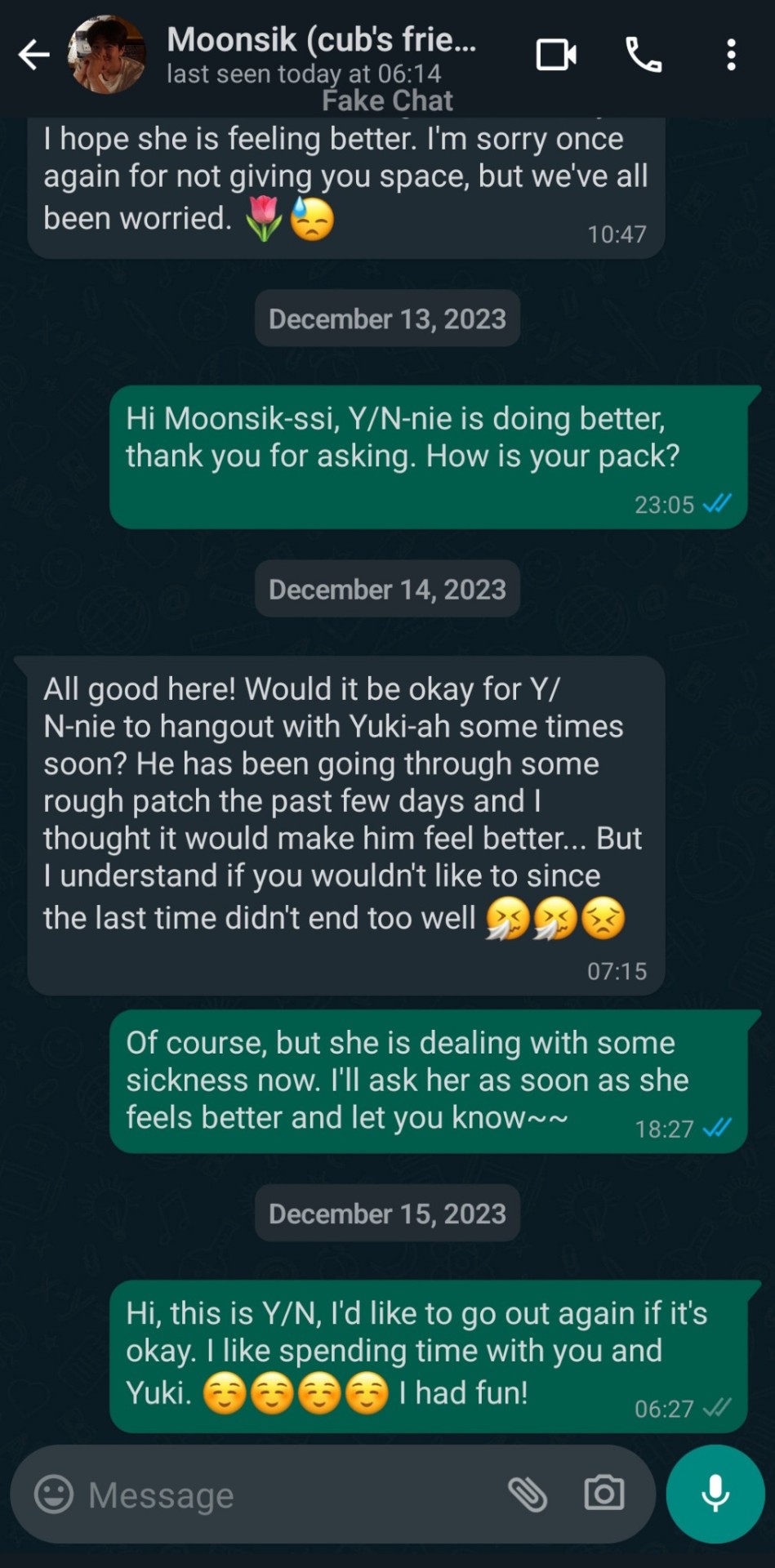Focus the Message text field

pos(286,1494)
